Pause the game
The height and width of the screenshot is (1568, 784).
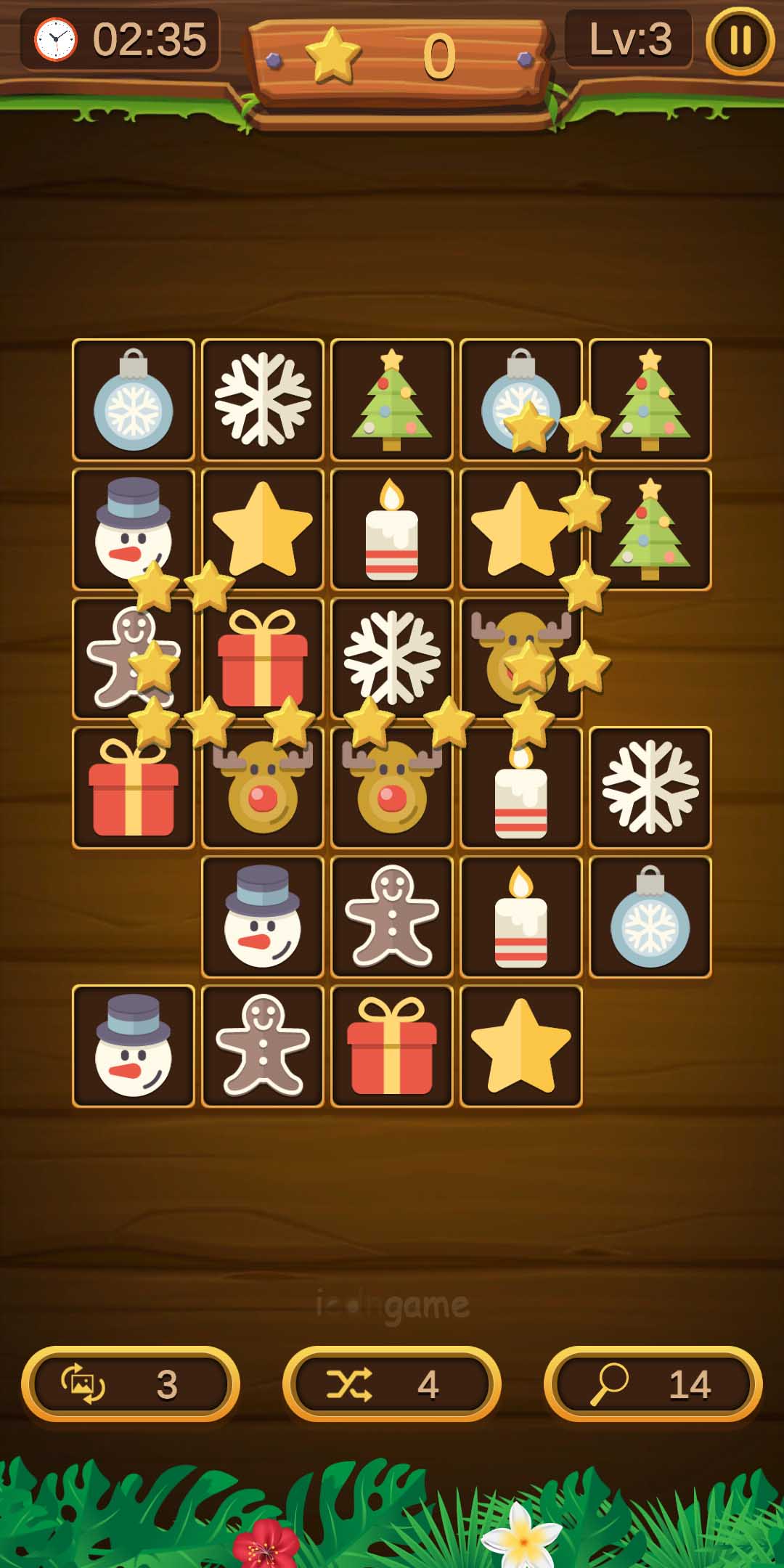point(740,41)
